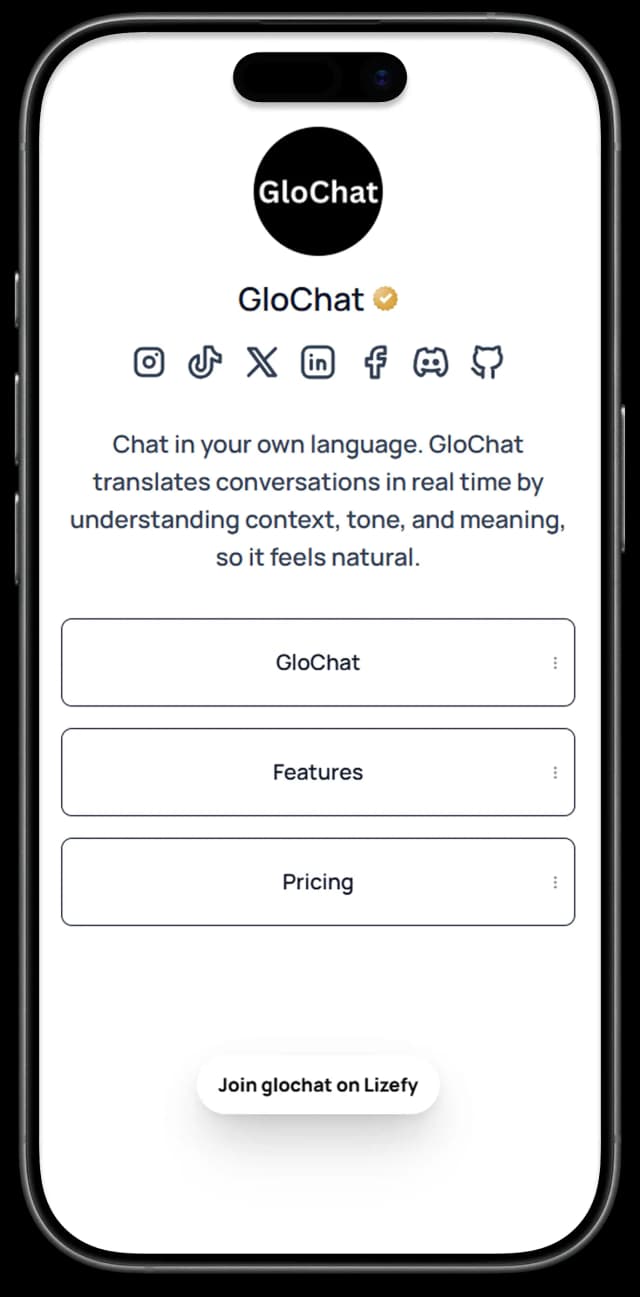
Task: Open the Features link
Action: 317,772
